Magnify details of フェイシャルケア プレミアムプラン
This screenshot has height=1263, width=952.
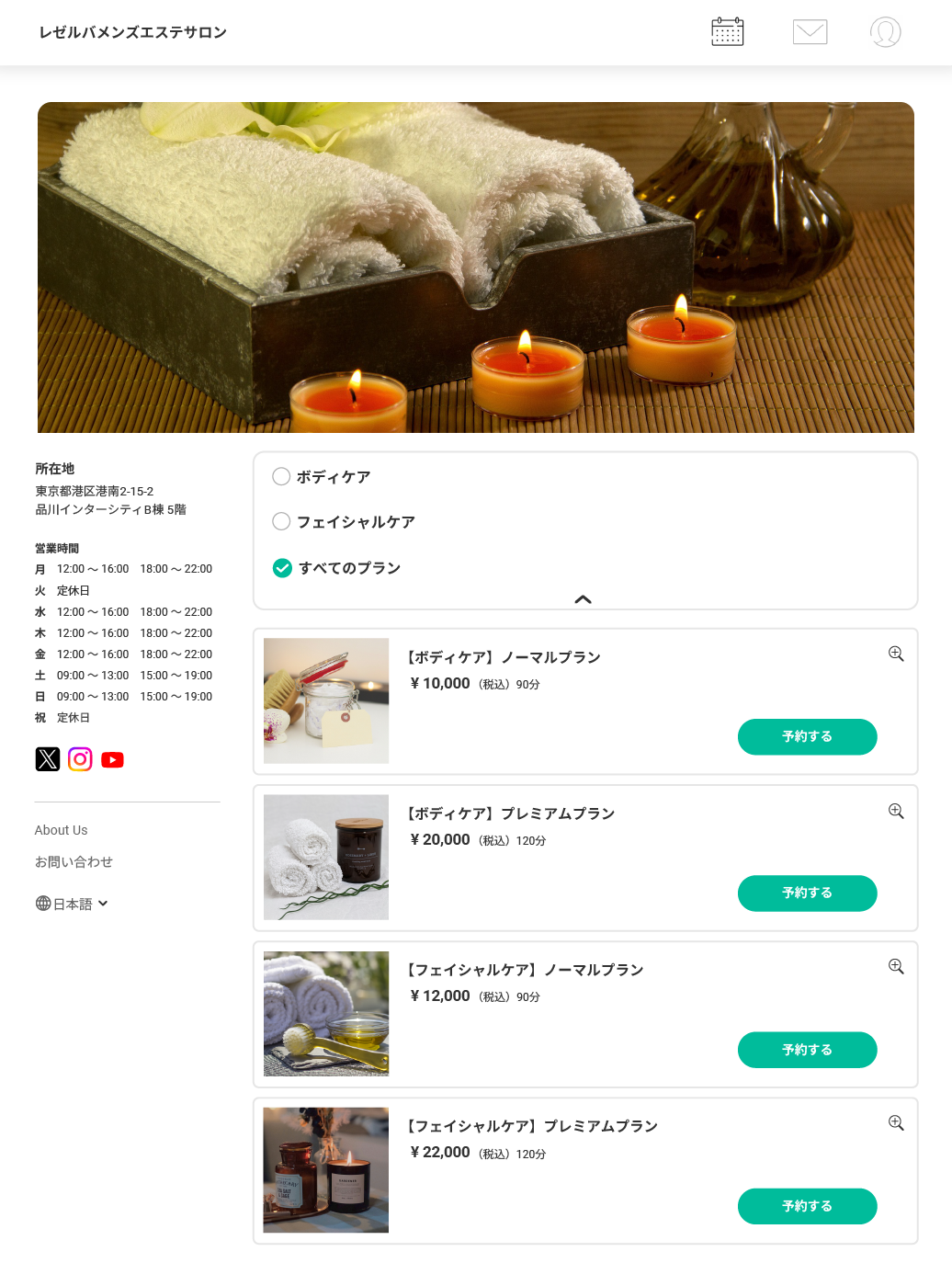[896, 1123]
